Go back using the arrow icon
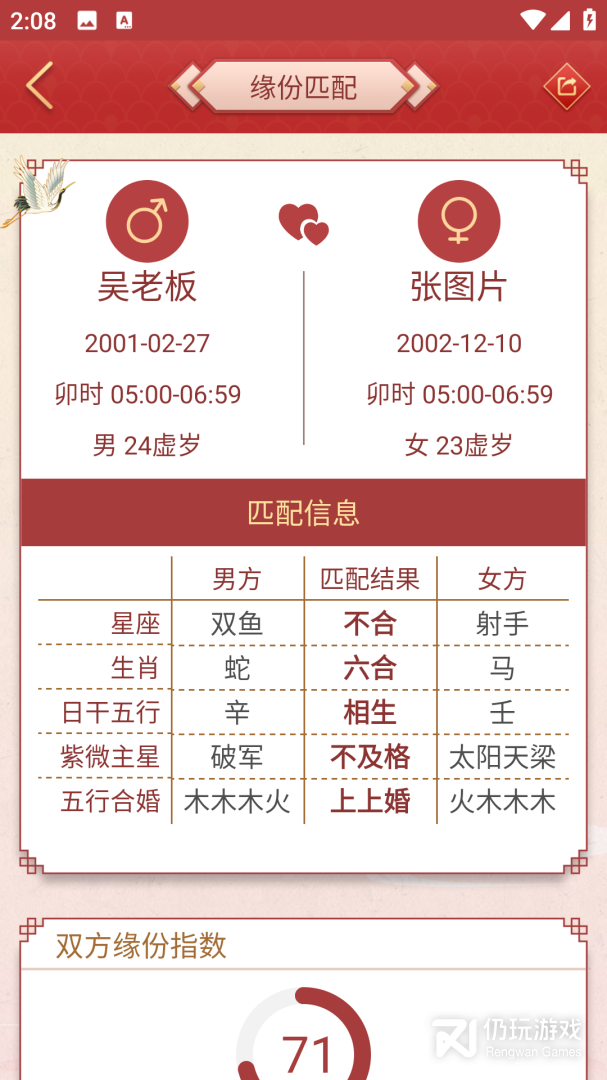 39,86
